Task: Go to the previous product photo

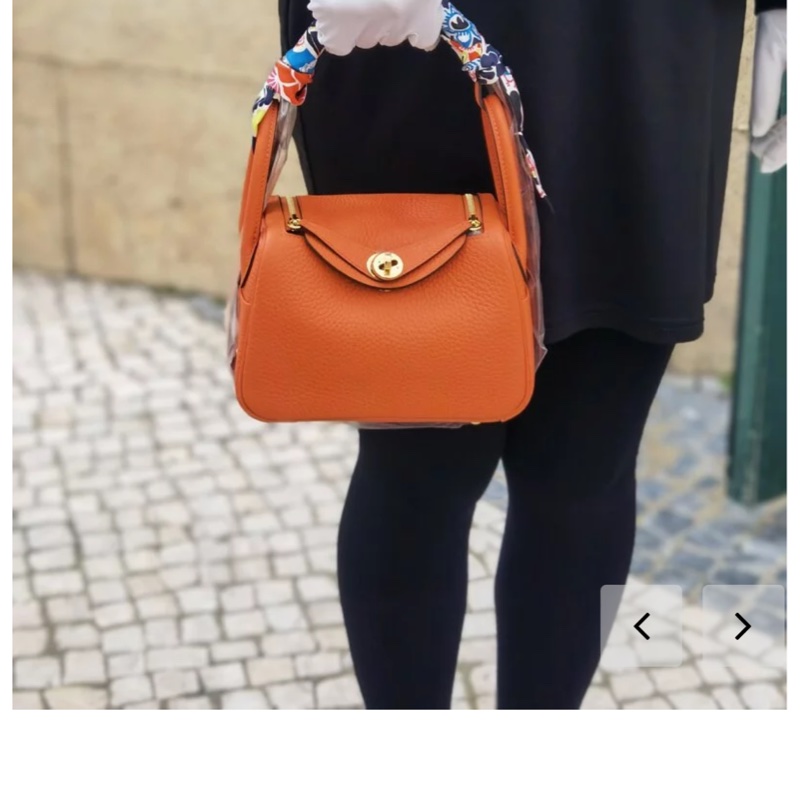Action: [642, 626]
